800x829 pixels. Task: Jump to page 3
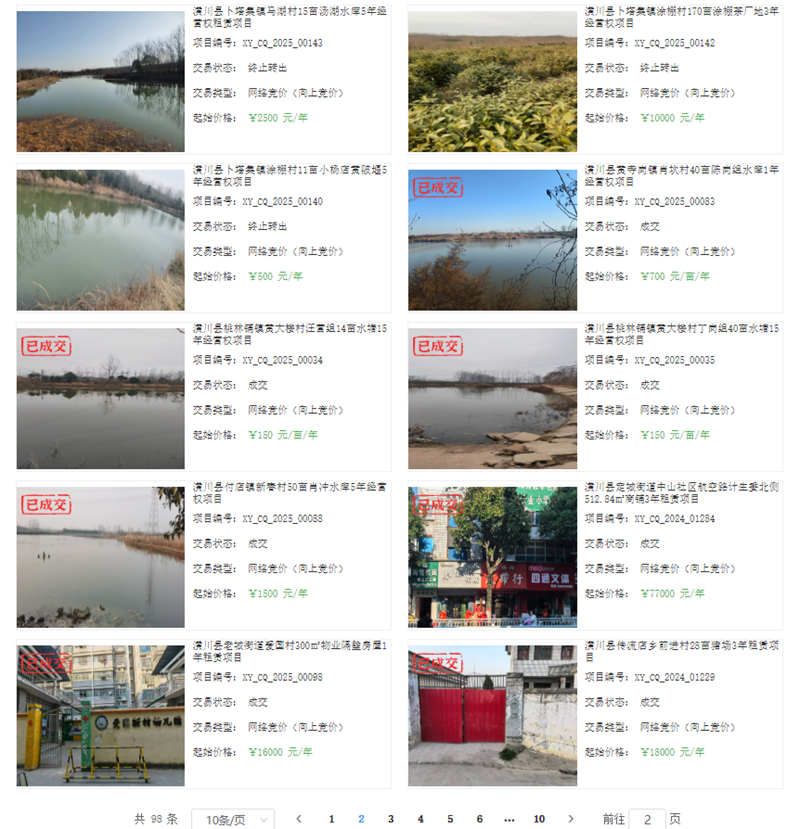coord(391,819)
